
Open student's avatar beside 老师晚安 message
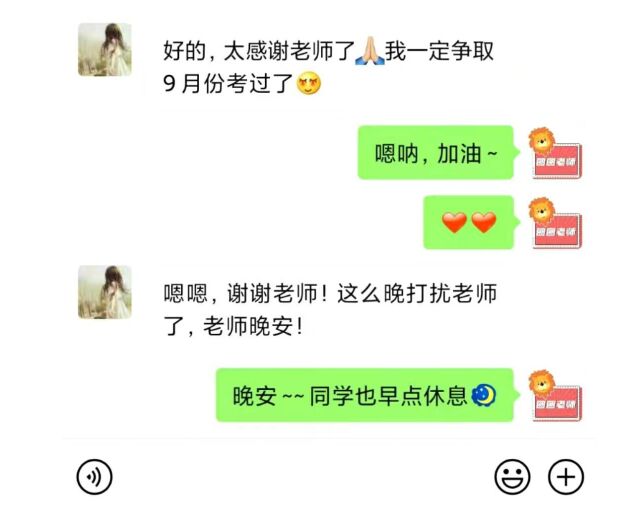point(105,292)
